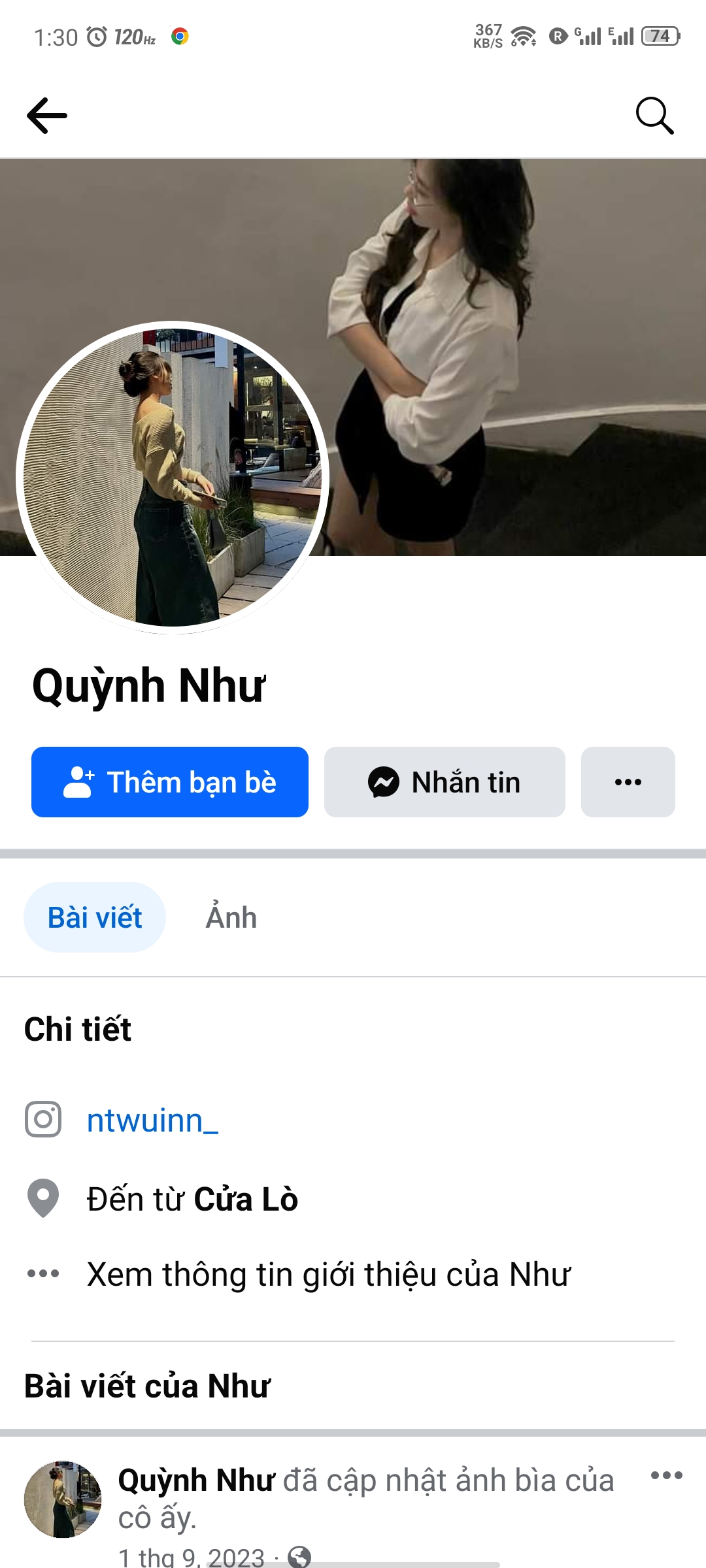The height and width of the screenshot is (1568, 706).
Task: Open more profile options beside Nhắn tin
Action: 628,782
